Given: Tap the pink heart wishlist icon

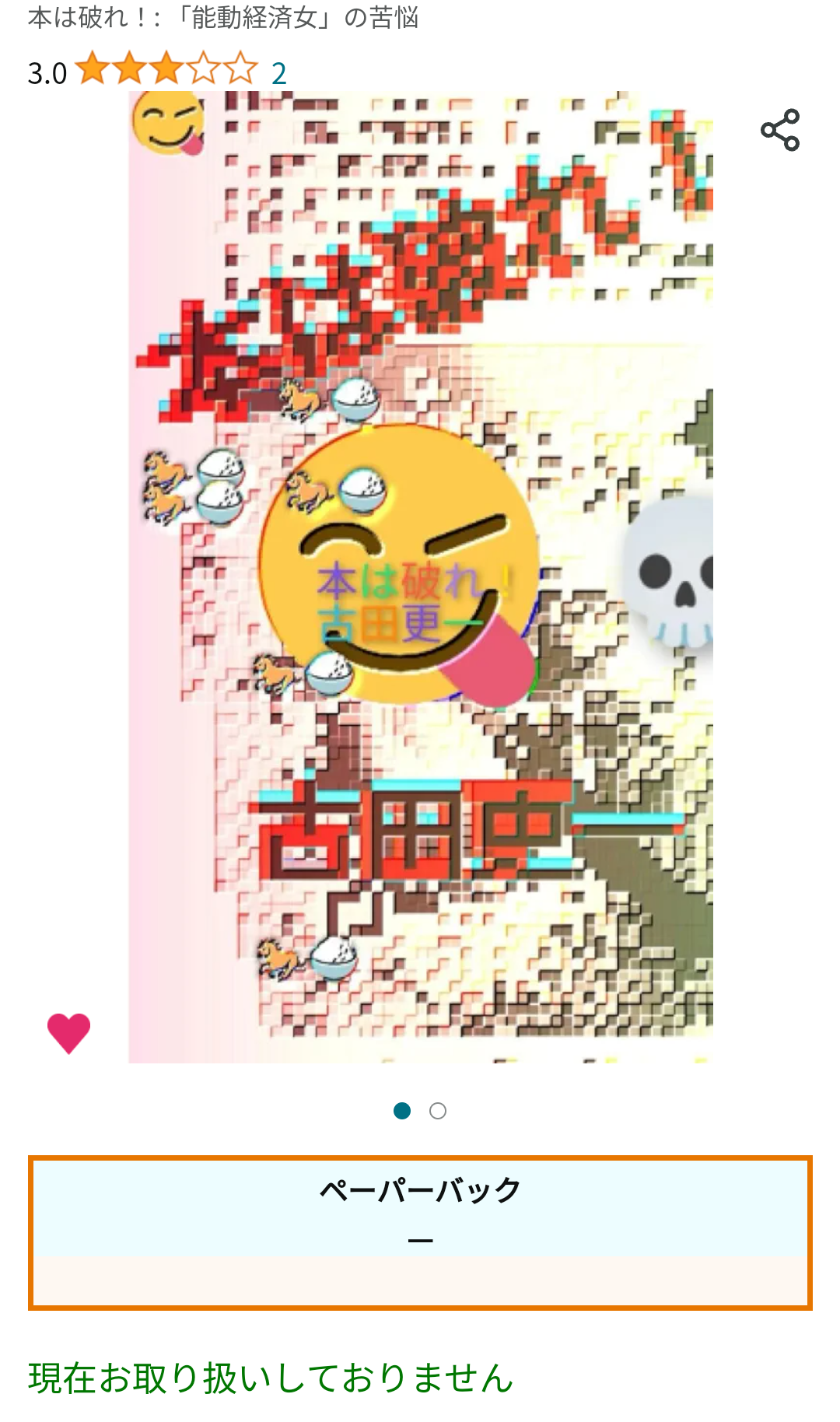Looking at the screenshot, I should coord(68,1033).
